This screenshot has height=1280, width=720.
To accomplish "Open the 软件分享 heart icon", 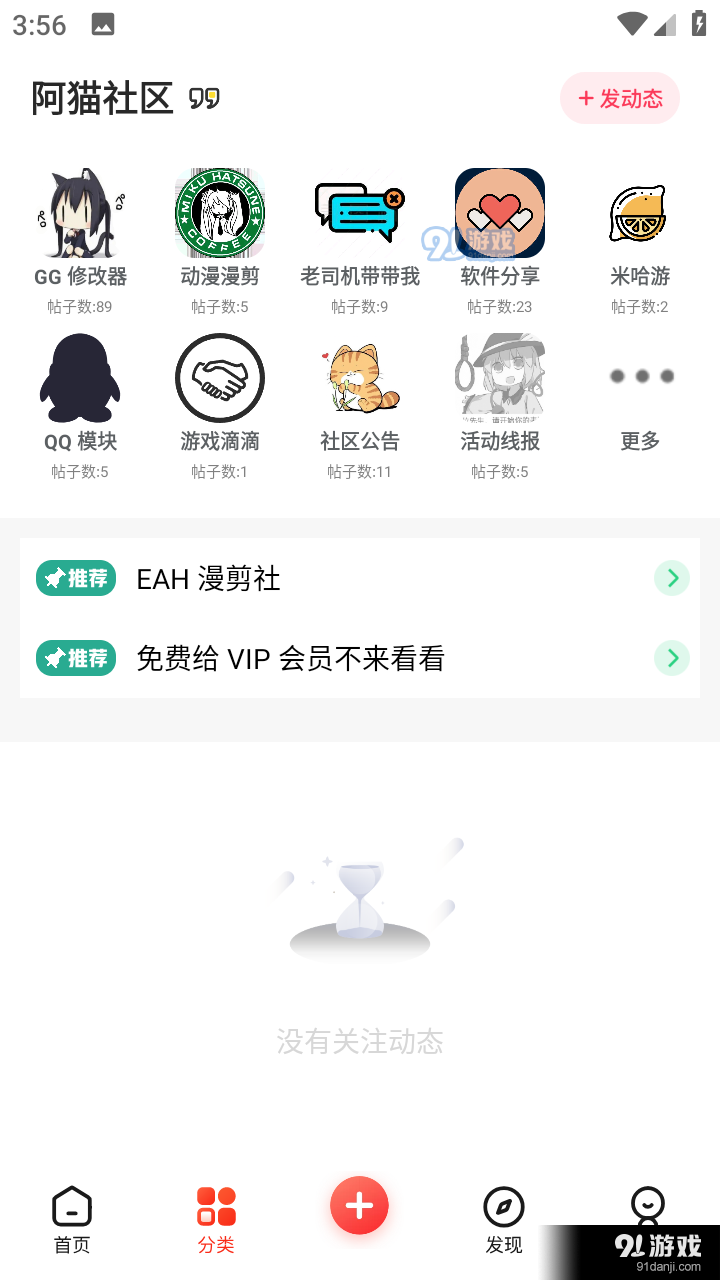I will 500,212.
